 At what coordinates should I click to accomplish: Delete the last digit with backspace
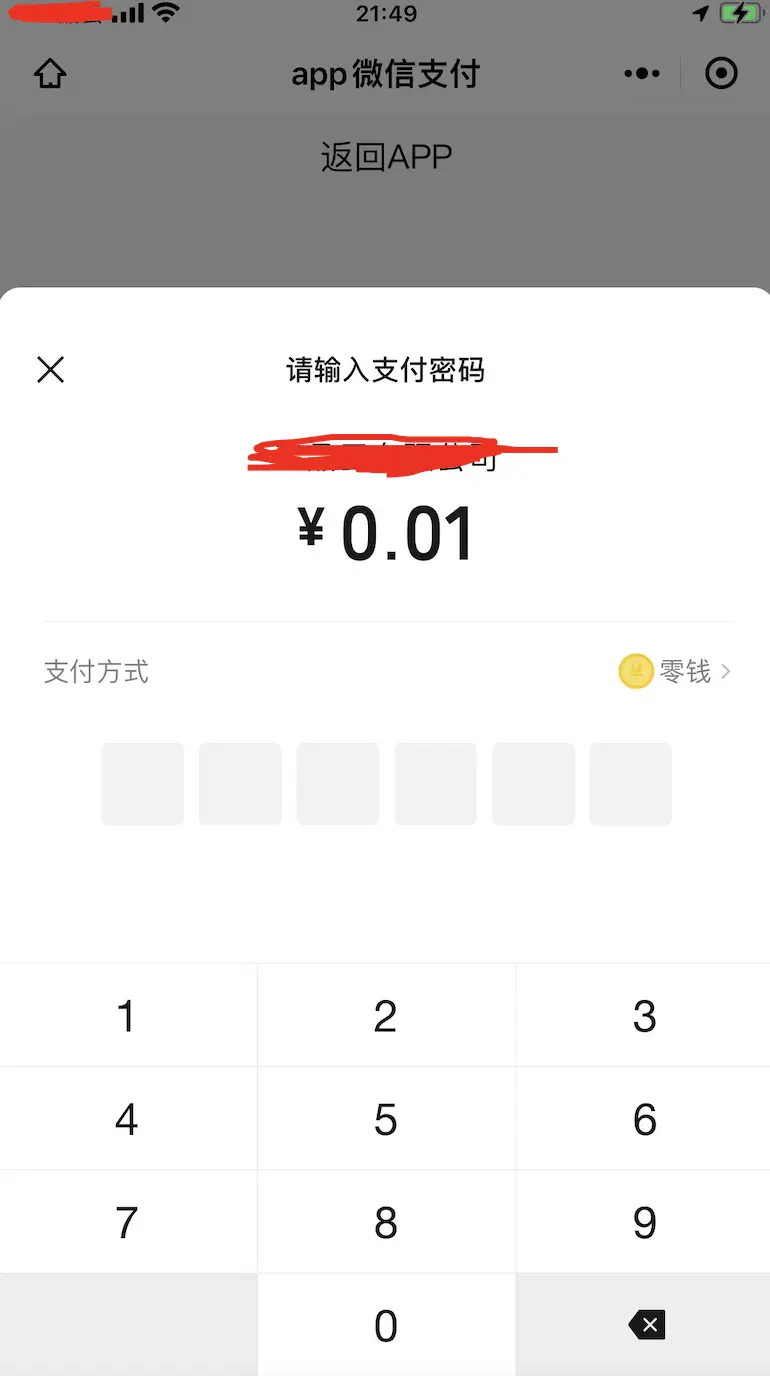[643, 1325]
